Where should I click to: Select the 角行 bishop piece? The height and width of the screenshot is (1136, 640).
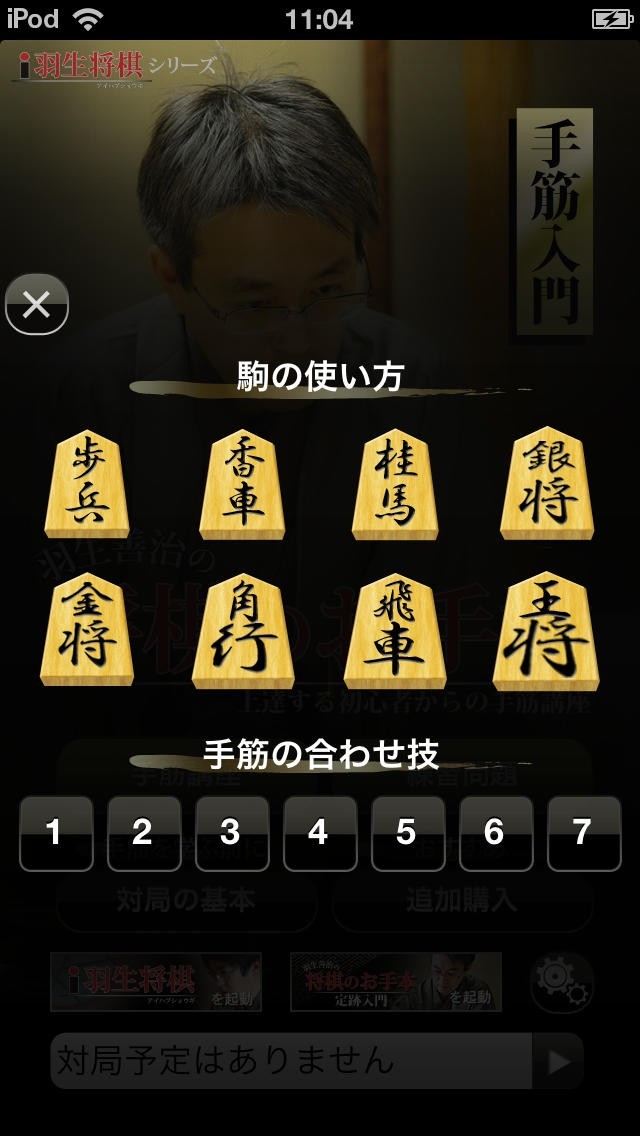243,632
